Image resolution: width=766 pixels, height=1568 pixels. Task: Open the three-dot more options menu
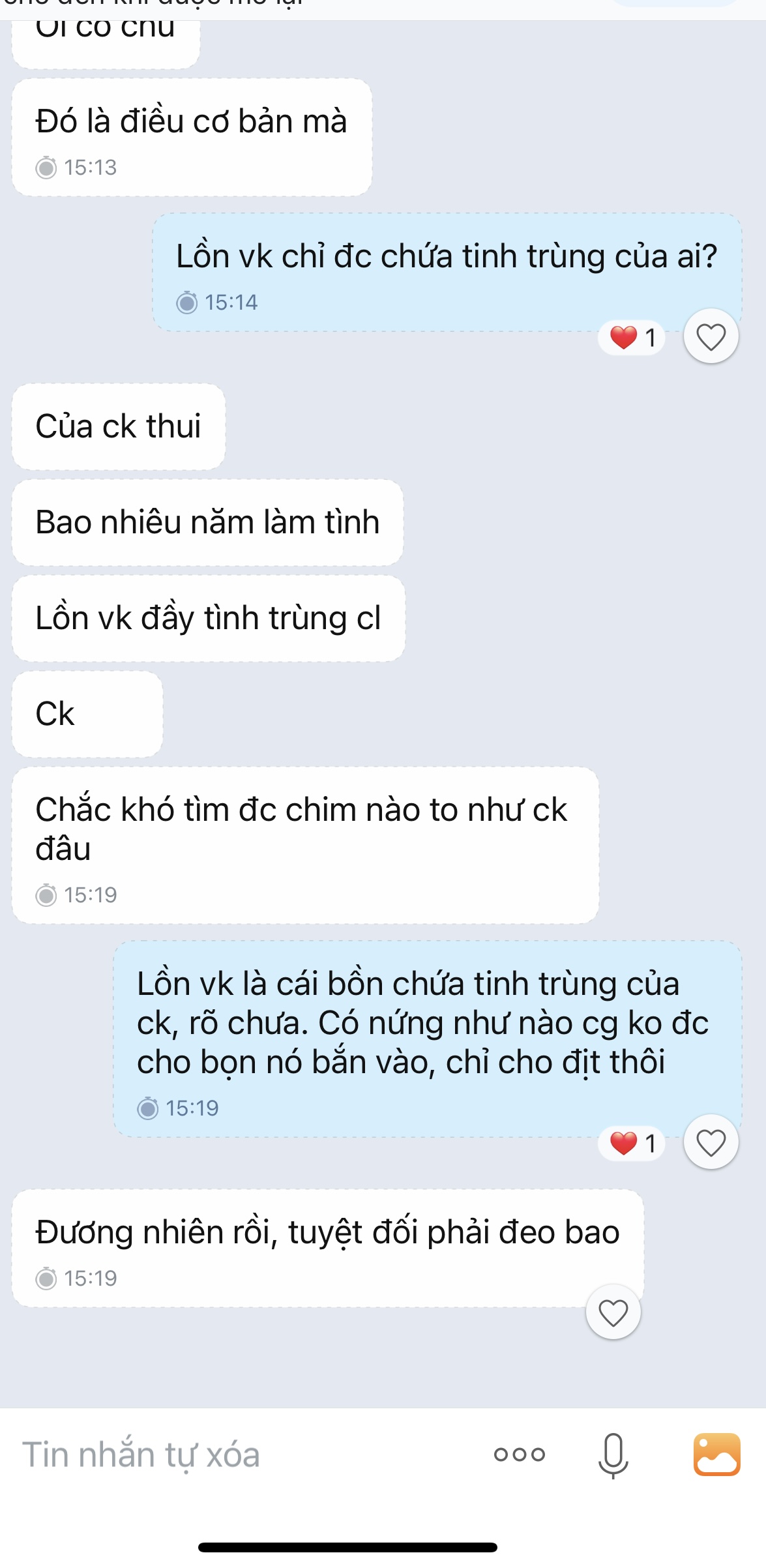pyautogui.click(x=519, y=1455)
